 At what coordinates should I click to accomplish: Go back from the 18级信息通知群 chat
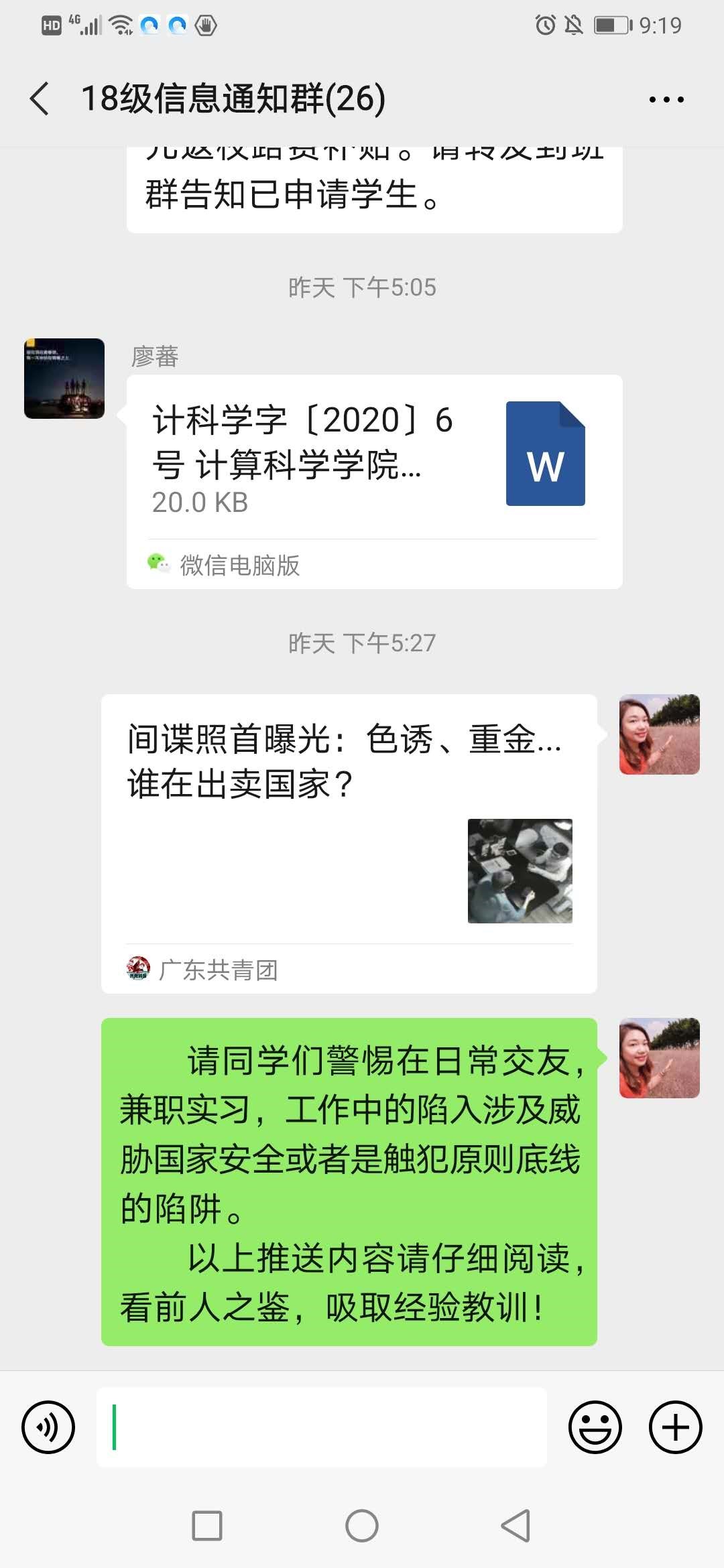point(40,99)
